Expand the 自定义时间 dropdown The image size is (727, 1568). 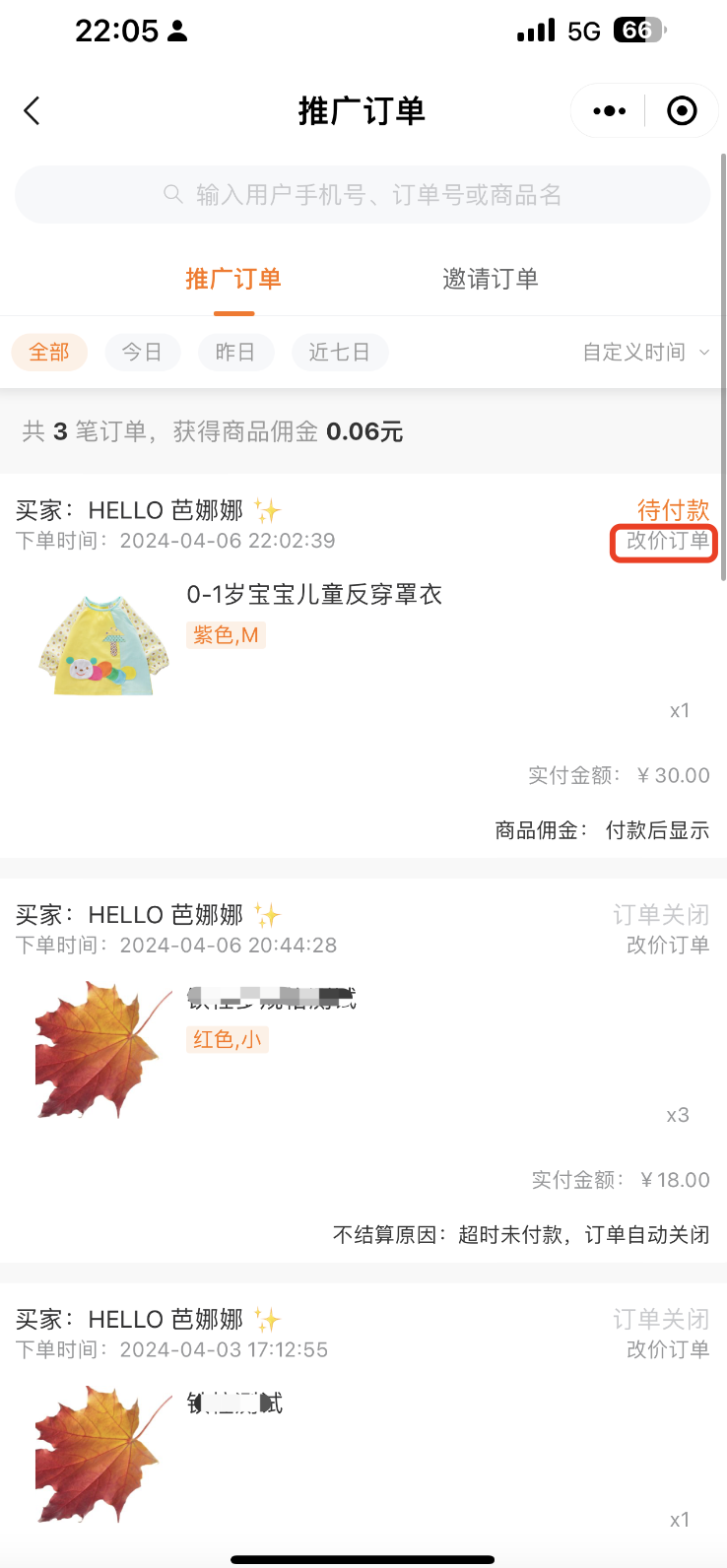click(x=646, y=352)
